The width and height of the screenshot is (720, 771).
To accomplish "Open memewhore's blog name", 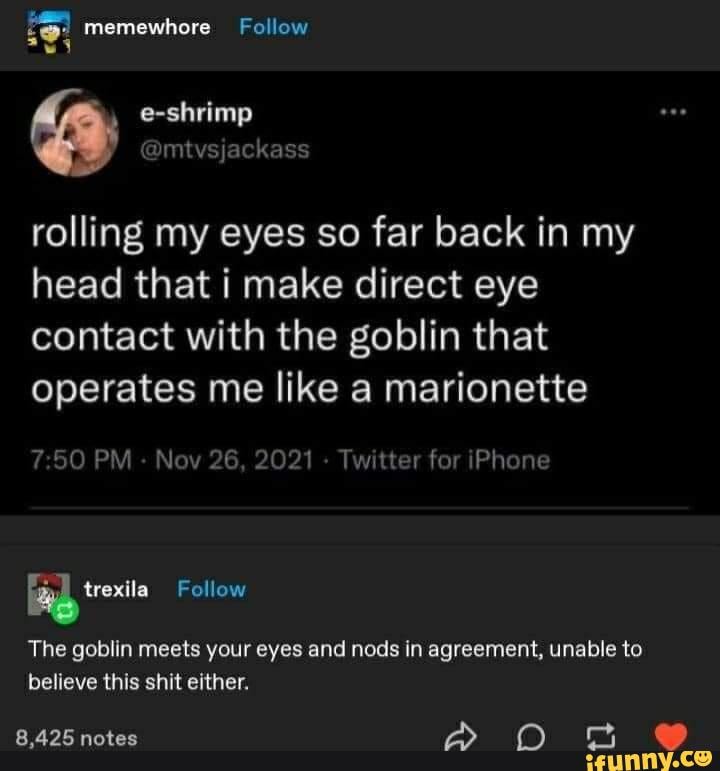I will 147,27.
